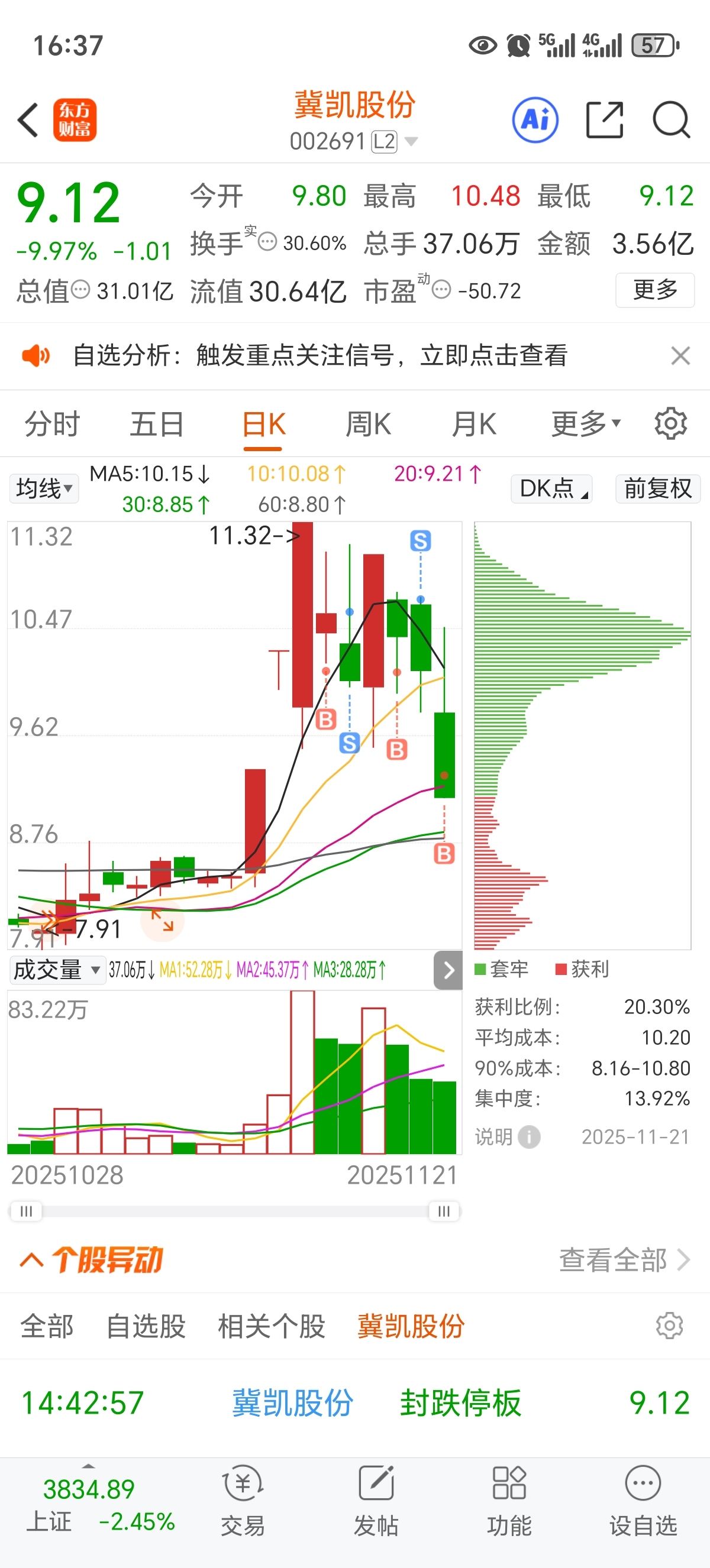Screen dimensions: 710x1568
Task: Expand the 更多 chart period dropdown
Action: pyautogui.click(x=586, y=423)
